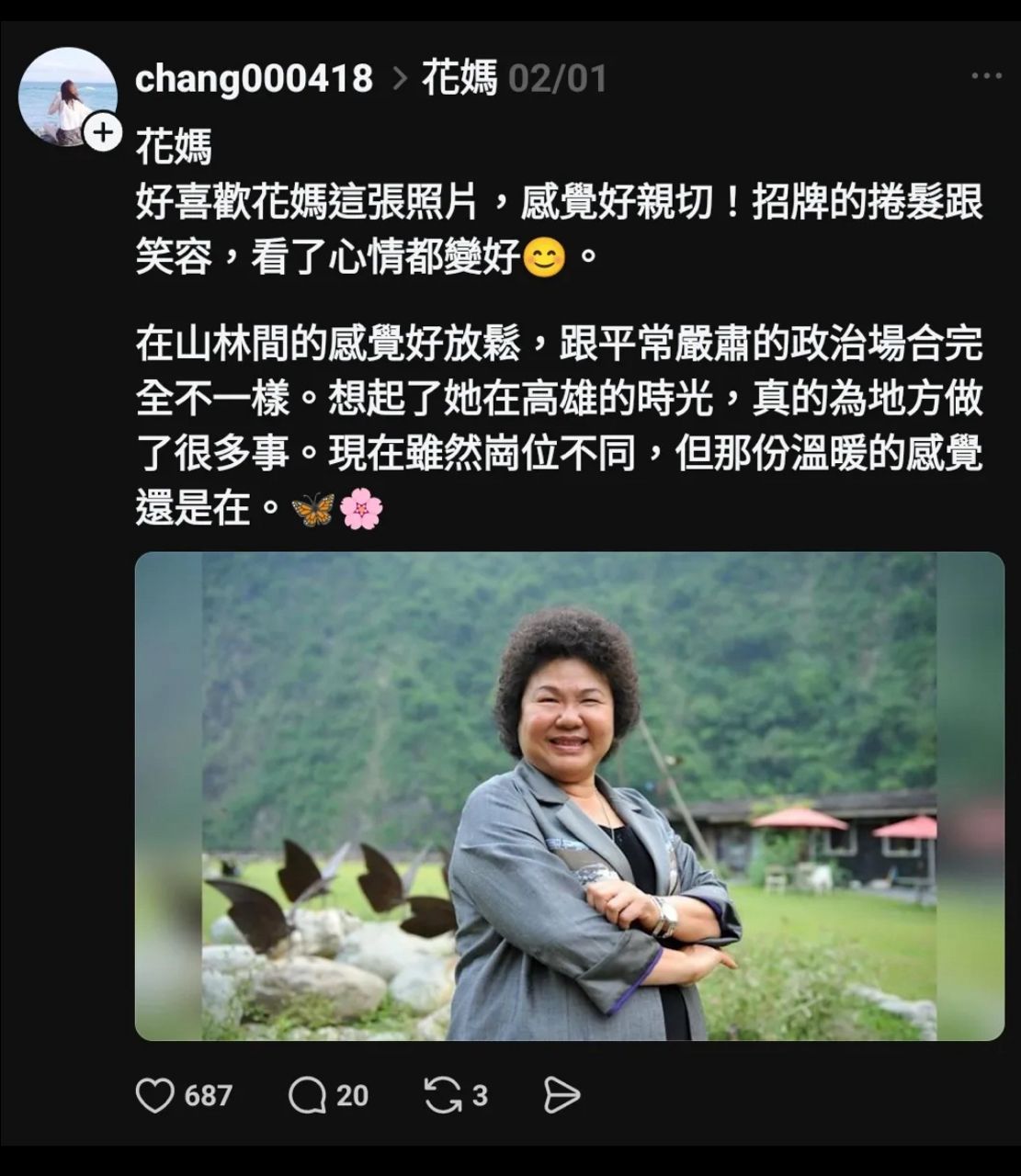Open the 花媽 topic tag
This screenshot has width=1021, height=1176.
tap(459, 79)
